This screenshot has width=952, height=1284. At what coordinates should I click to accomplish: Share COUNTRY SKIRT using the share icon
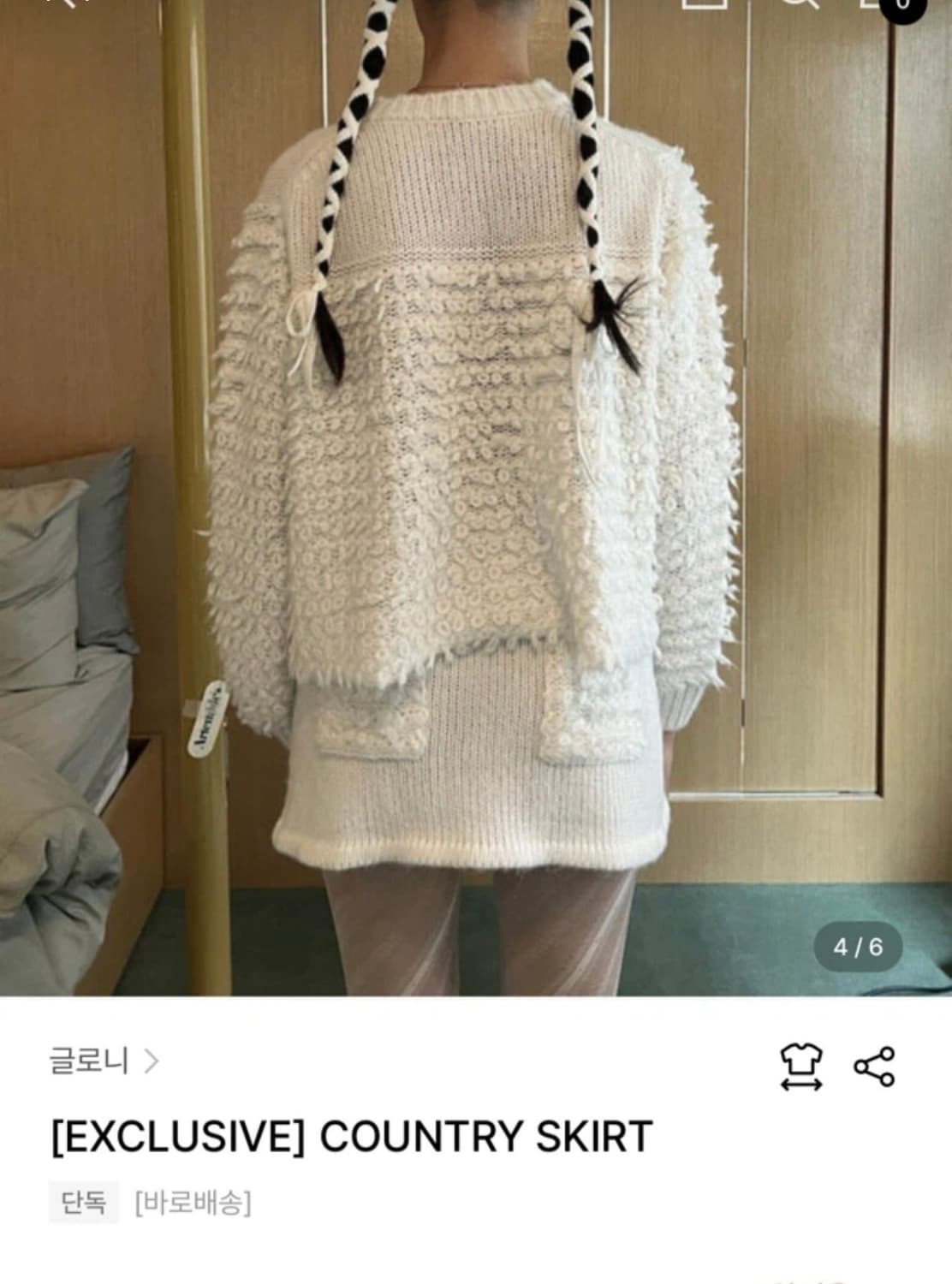coord(872,1064)
